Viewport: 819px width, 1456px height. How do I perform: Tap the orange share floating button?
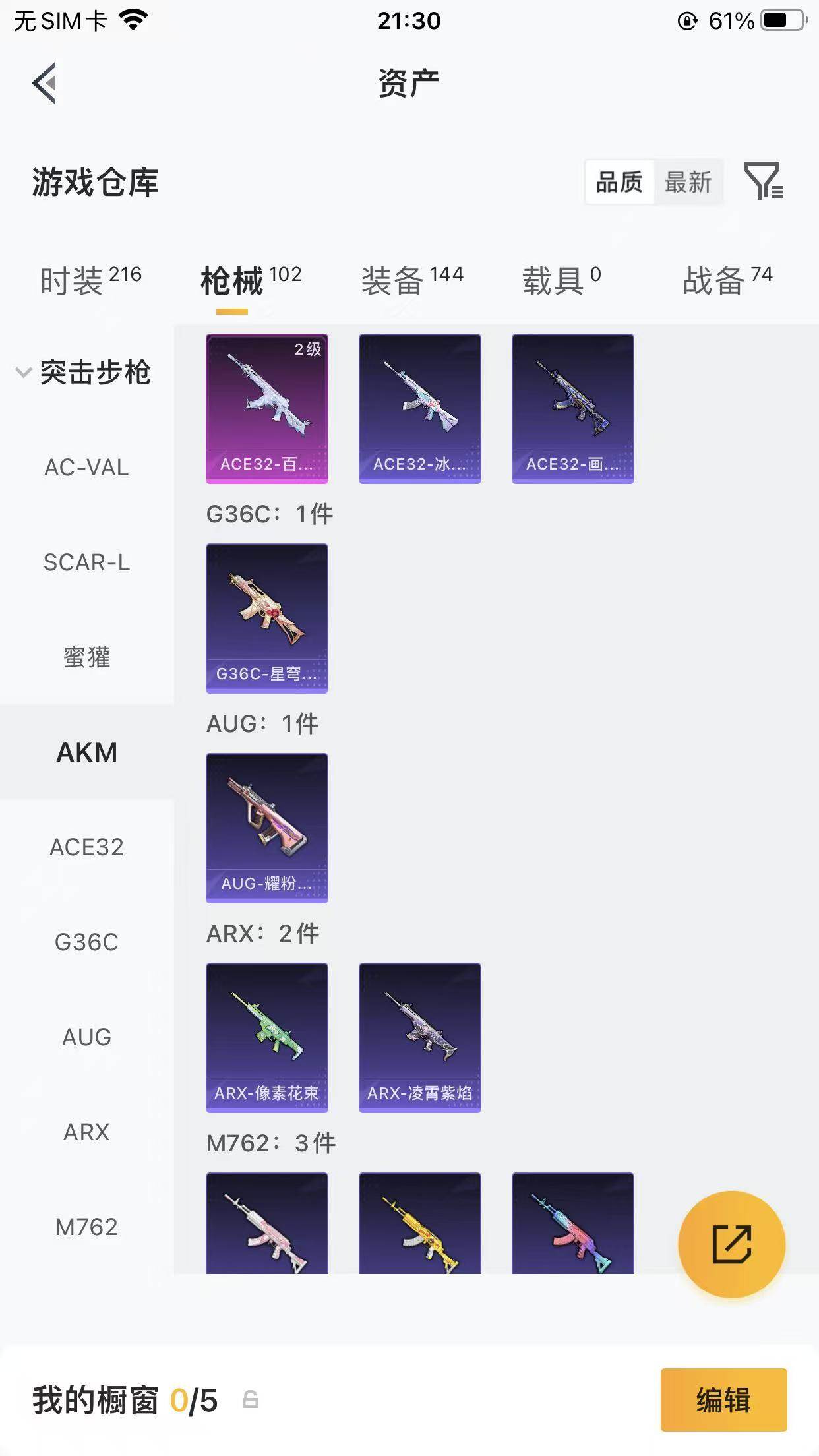point(731,1245)
